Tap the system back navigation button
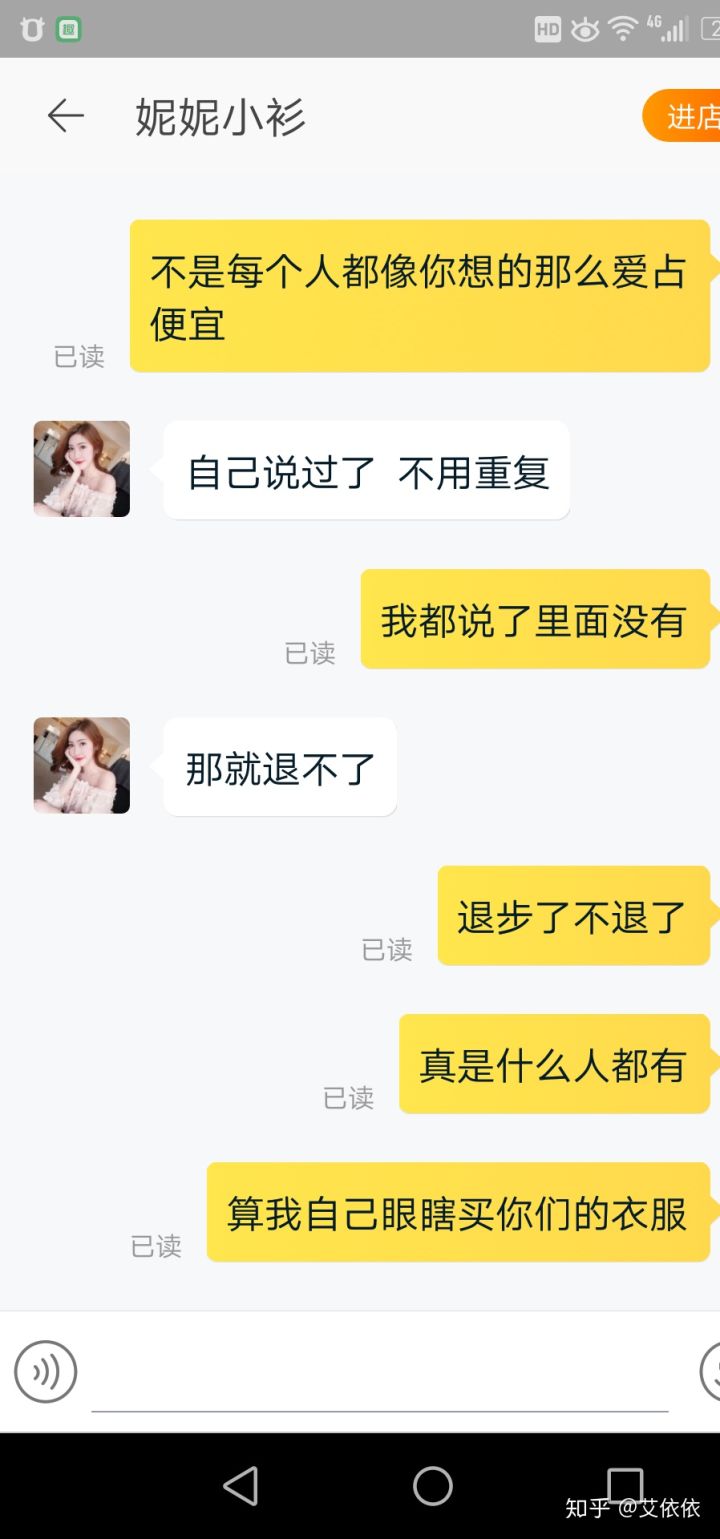 pos(241,1486)
